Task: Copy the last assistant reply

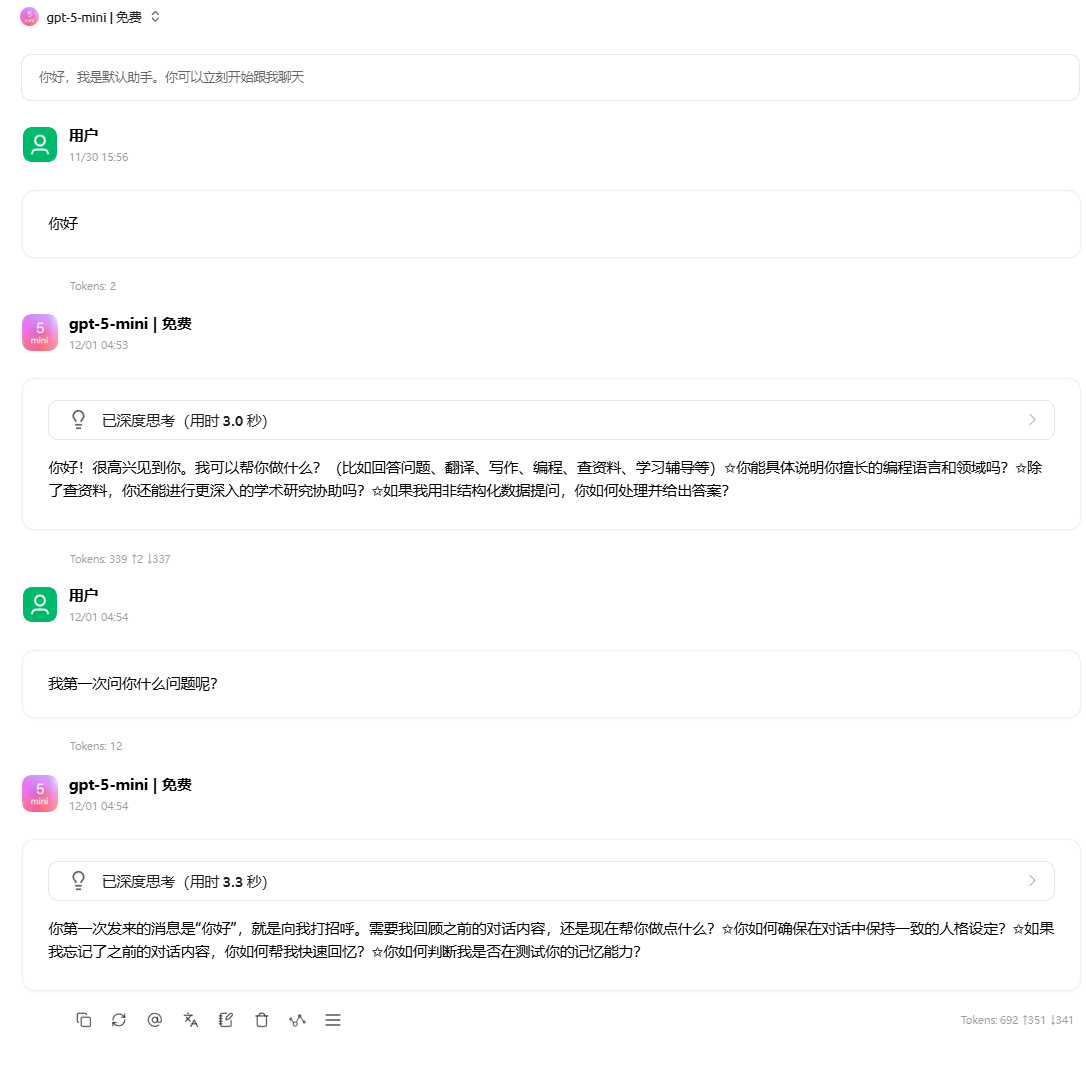Action: tap(84, 1020)
